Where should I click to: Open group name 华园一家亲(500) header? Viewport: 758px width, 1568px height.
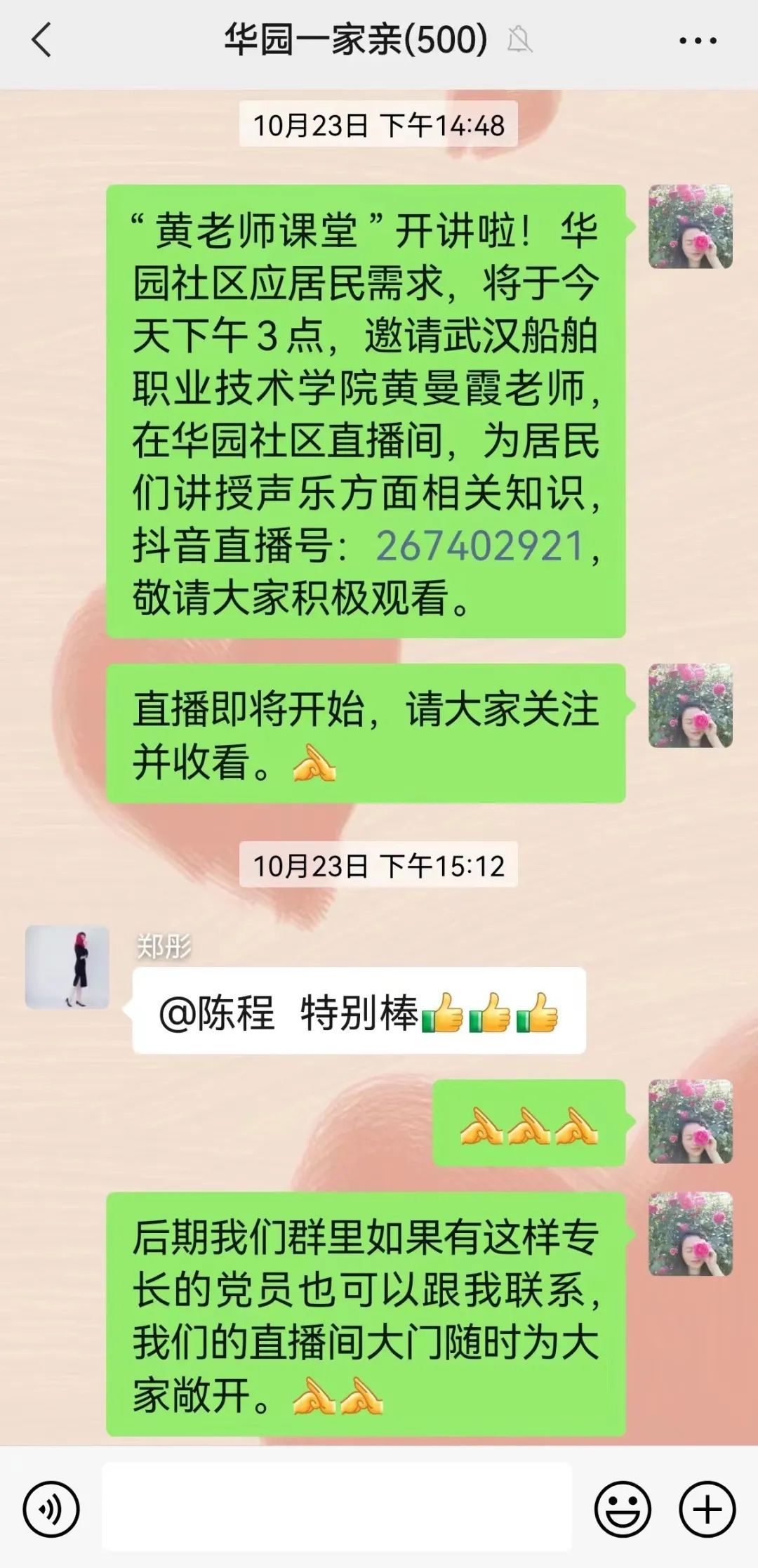pos(354,41)
